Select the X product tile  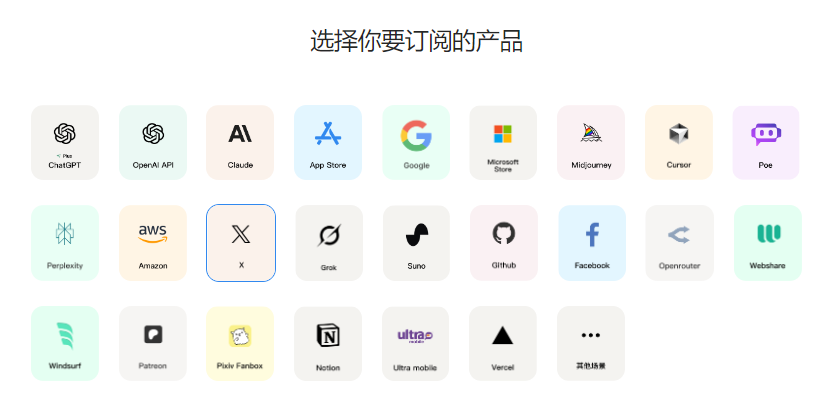pos(241,243)
